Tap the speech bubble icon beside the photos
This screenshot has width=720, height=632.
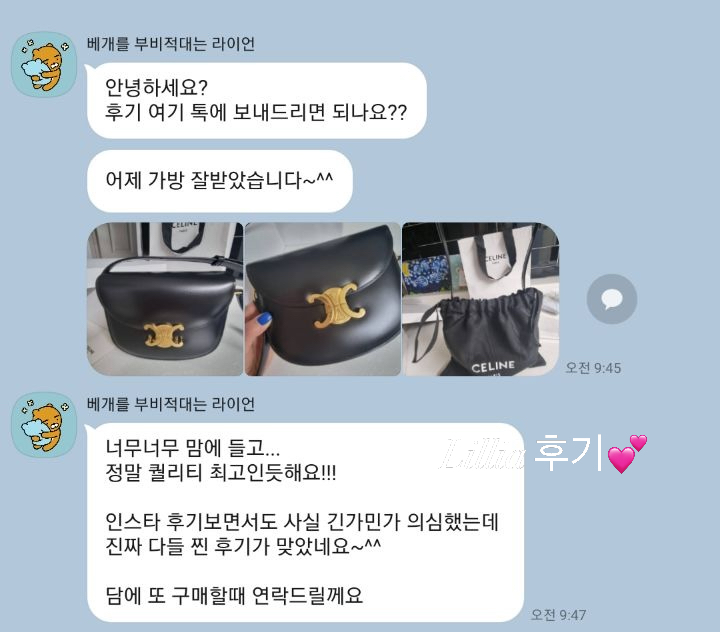611,299
